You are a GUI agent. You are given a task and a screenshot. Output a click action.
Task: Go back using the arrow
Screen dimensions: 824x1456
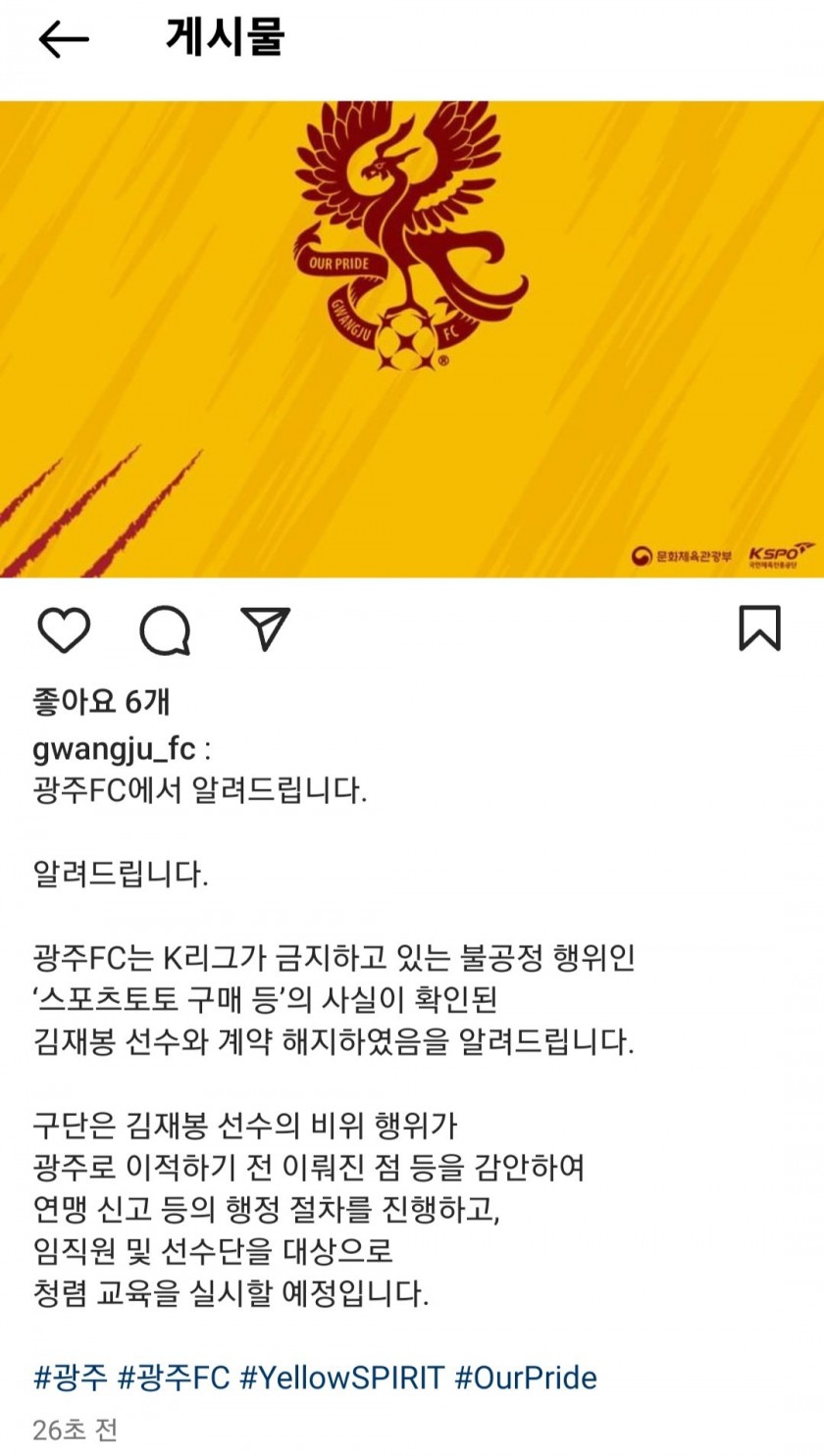coord(64,40)
